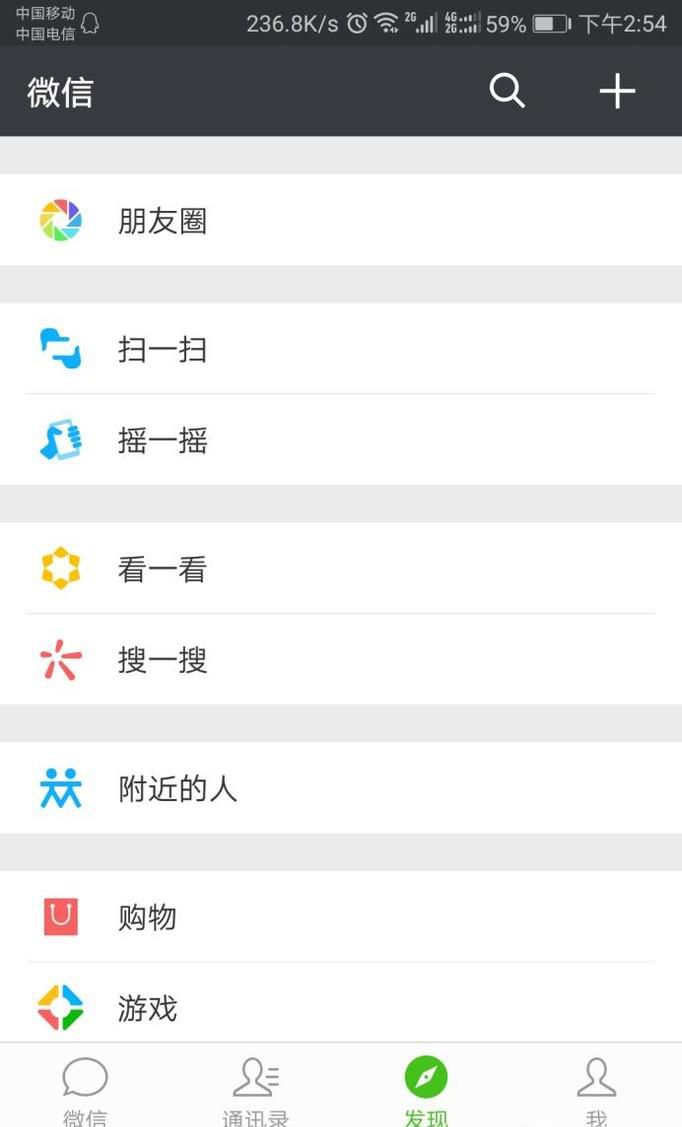This screenshot has height=1127, width=682.
Task: Switch to the 通讯录 contacts tab
Action: pos(256,1088)
